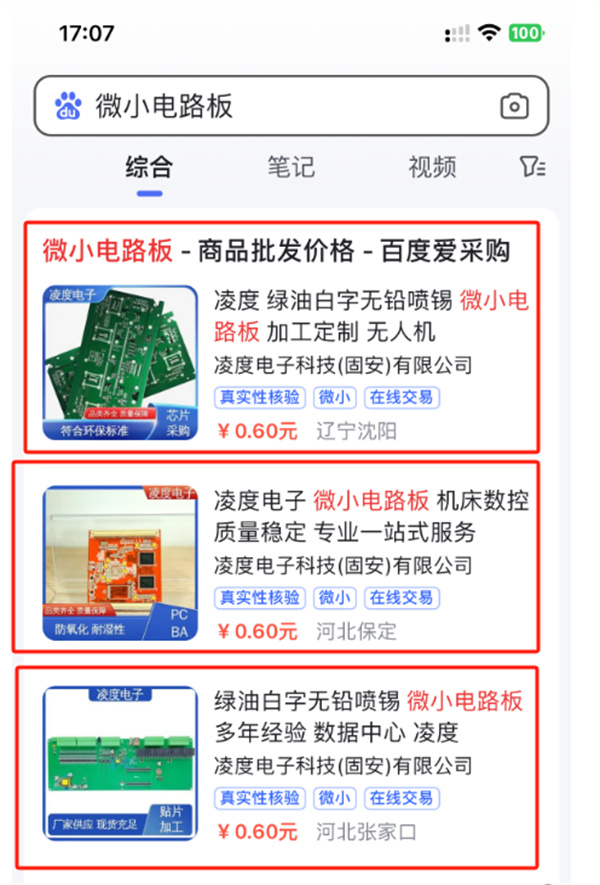The width and height of the screenshot is (600, 885).
Task: Switch to the 笔记 tab
Action: (x=291, y=167)
